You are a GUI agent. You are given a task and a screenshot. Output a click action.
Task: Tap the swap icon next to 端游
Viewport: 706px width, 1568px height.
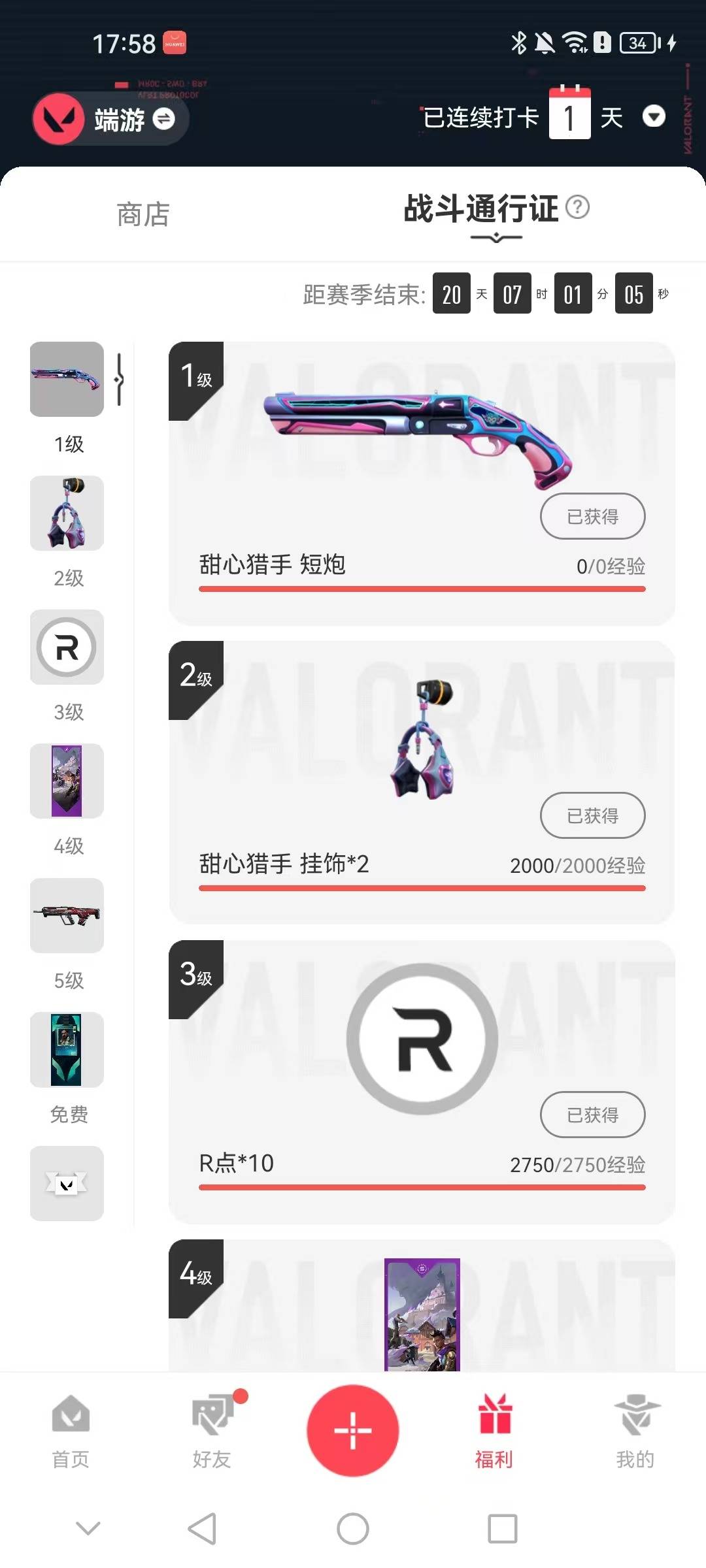point(165,120)
